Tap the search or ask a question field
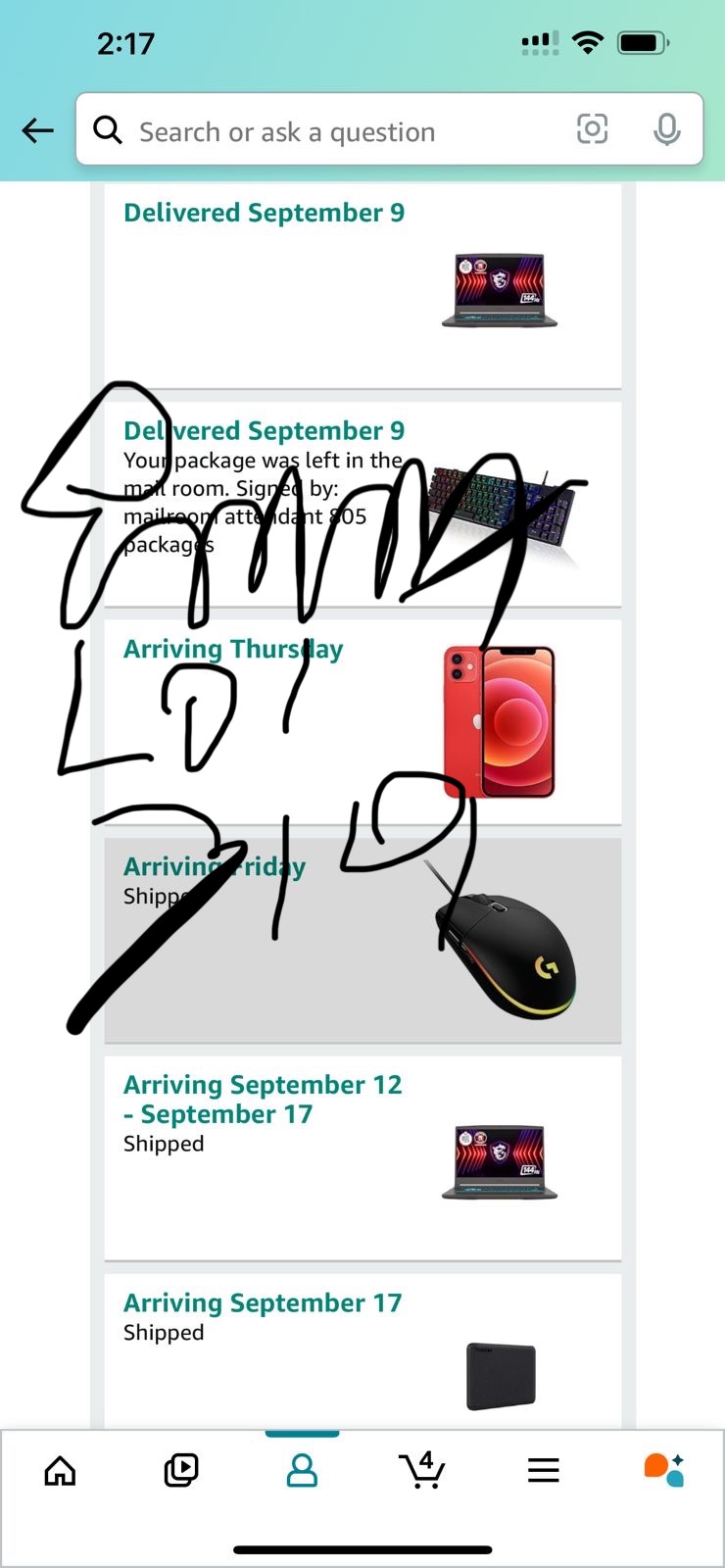 (x=333, y=131)
